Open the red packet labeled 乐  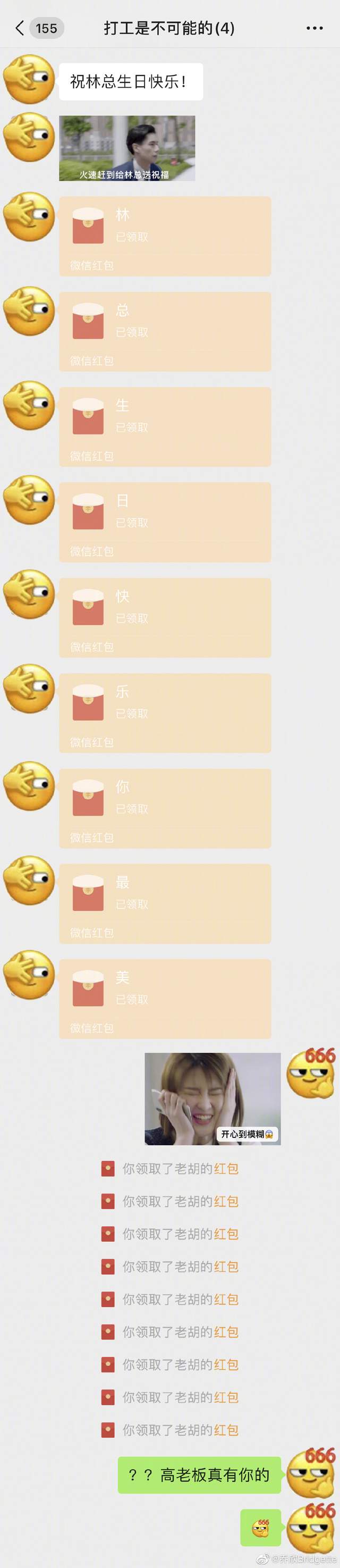[x=164, y=713]
